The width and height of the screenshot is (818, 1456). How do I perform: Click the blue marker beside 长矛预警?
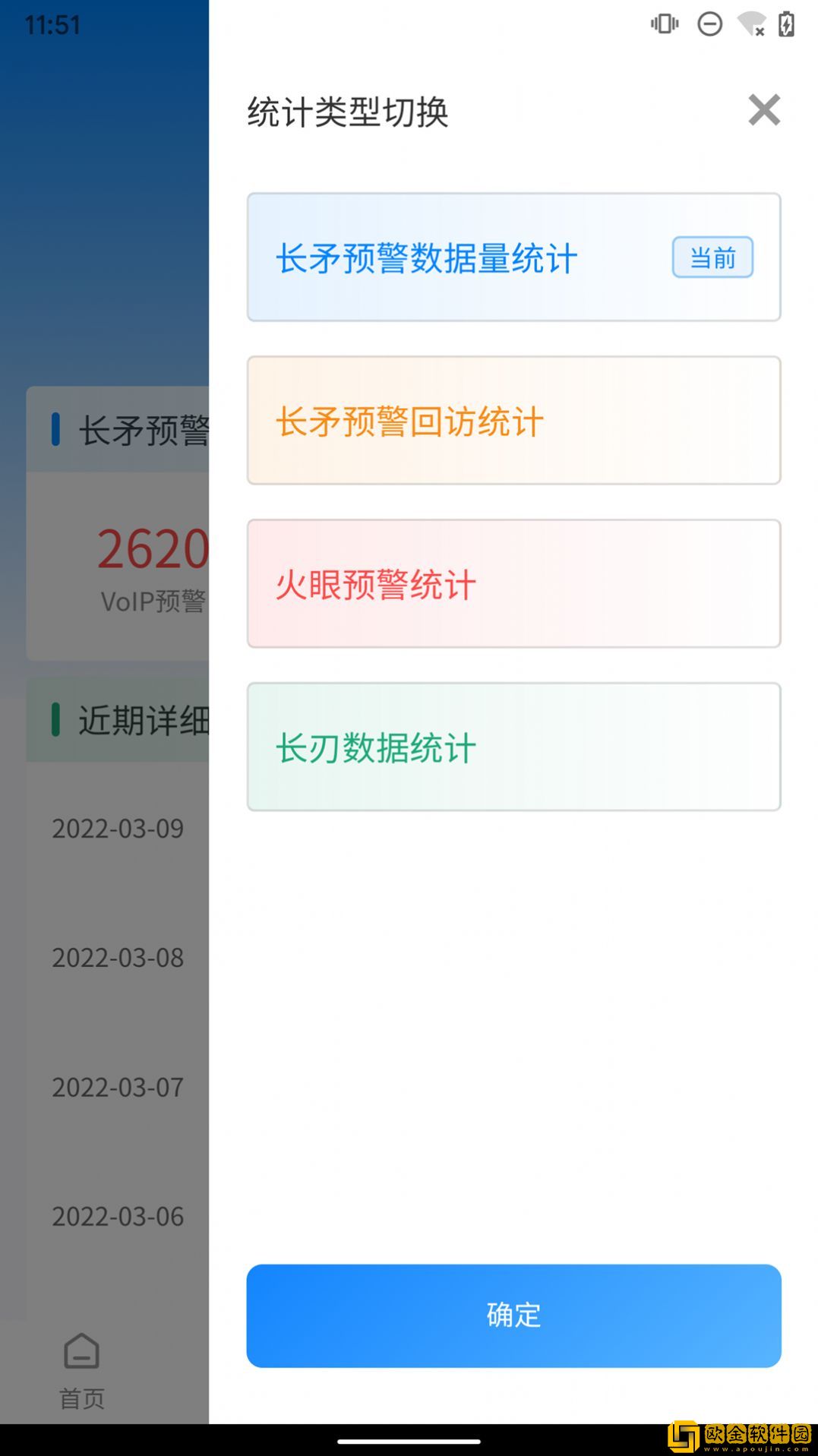tap(55, 428)
